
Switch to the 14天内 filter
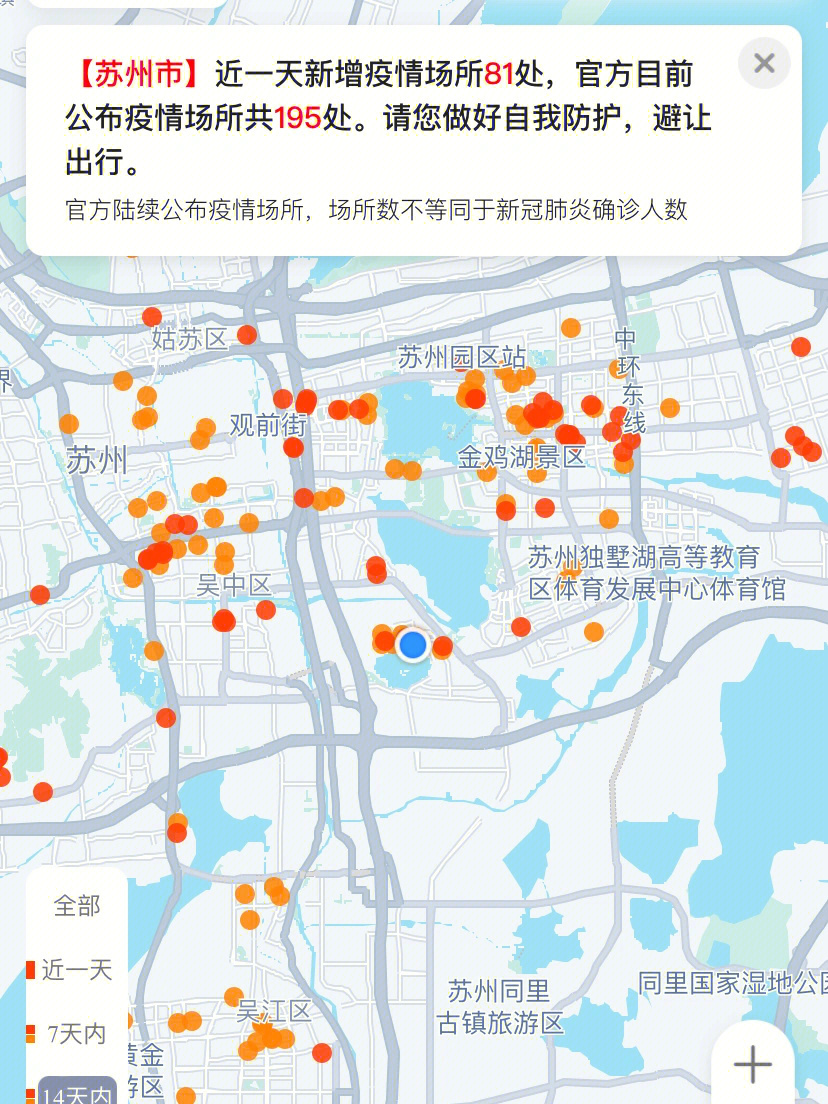(77, 1094)
